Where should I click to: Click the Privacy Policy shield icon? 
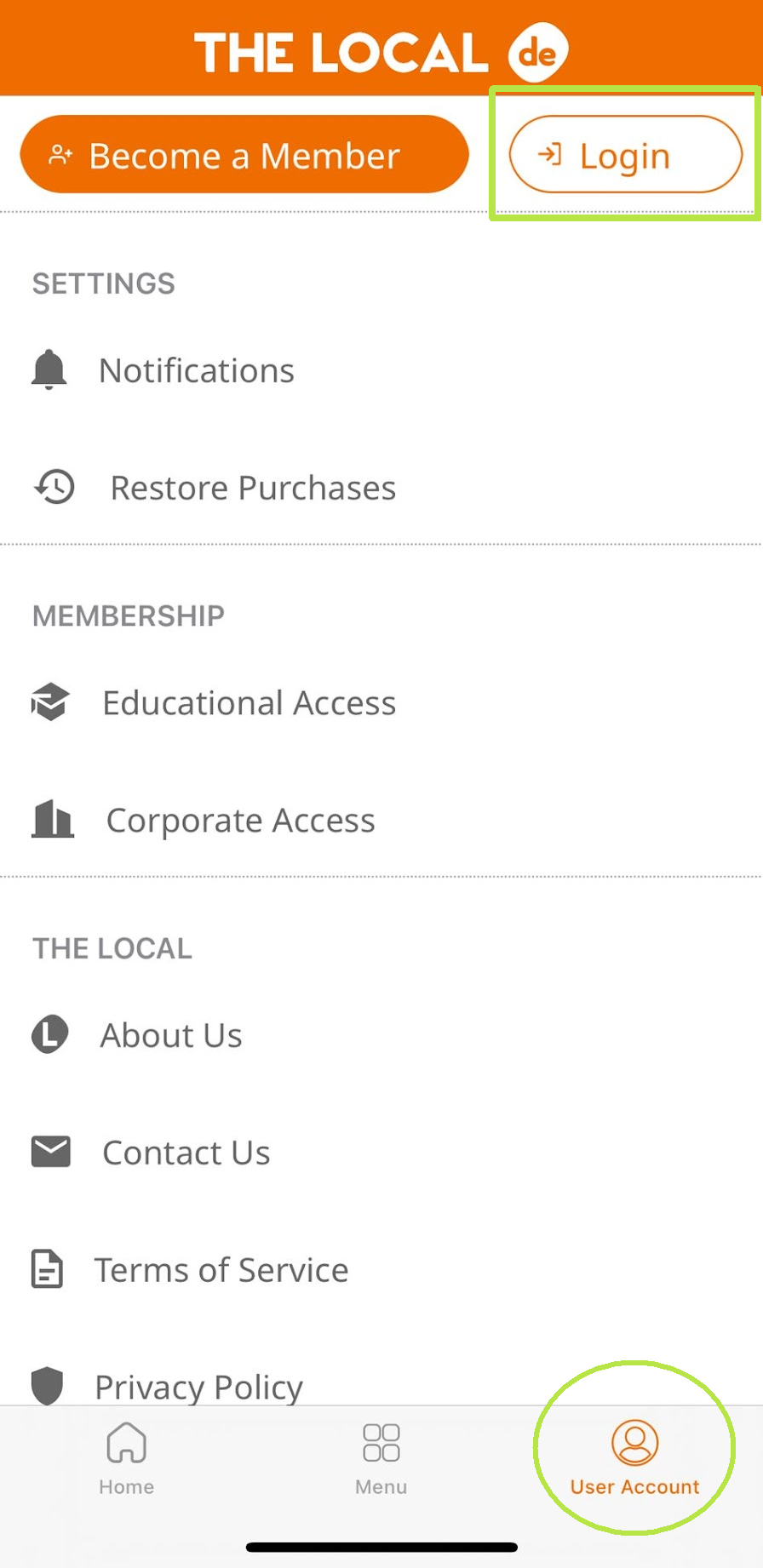pos(48,1386)
